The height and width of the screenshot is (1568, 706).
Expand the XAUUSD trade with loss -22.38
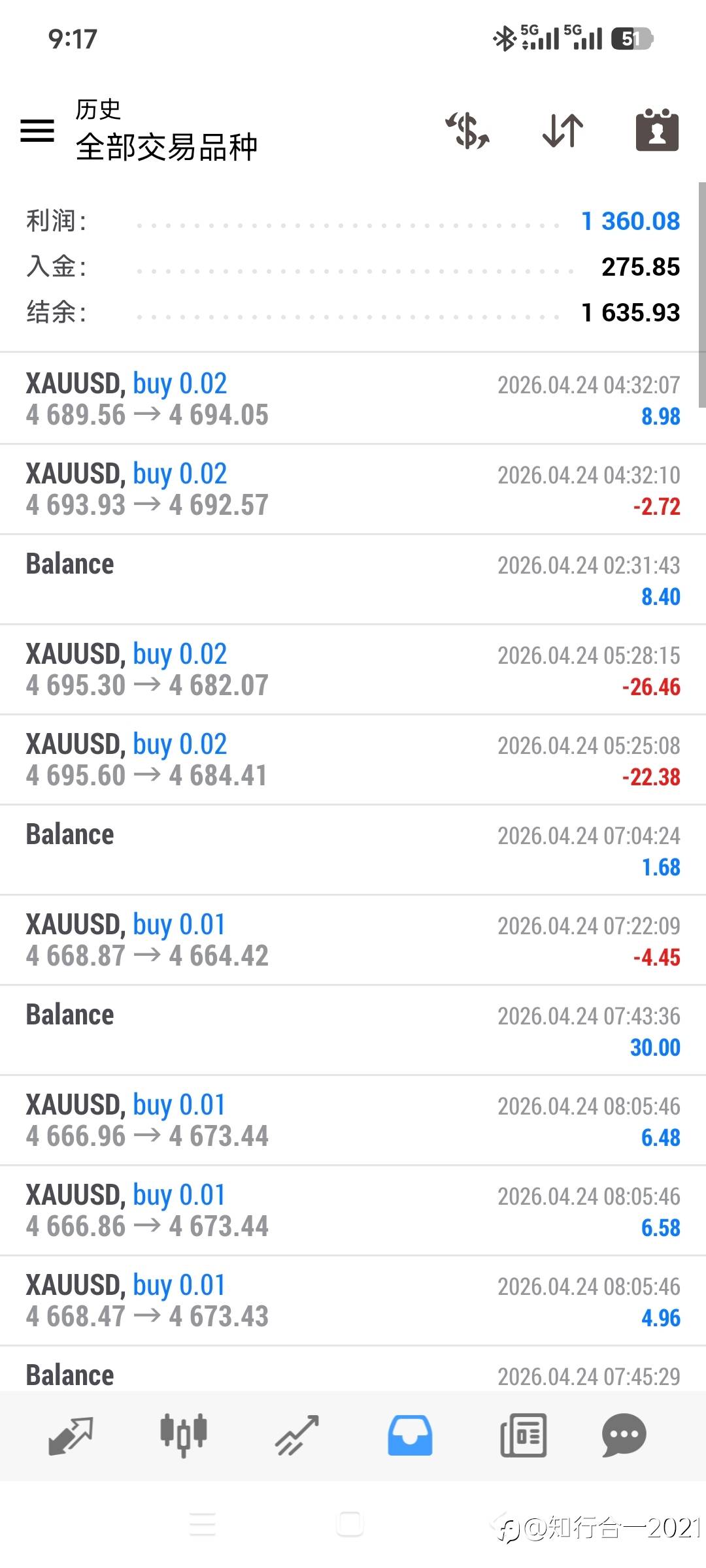tap(353, 759)
